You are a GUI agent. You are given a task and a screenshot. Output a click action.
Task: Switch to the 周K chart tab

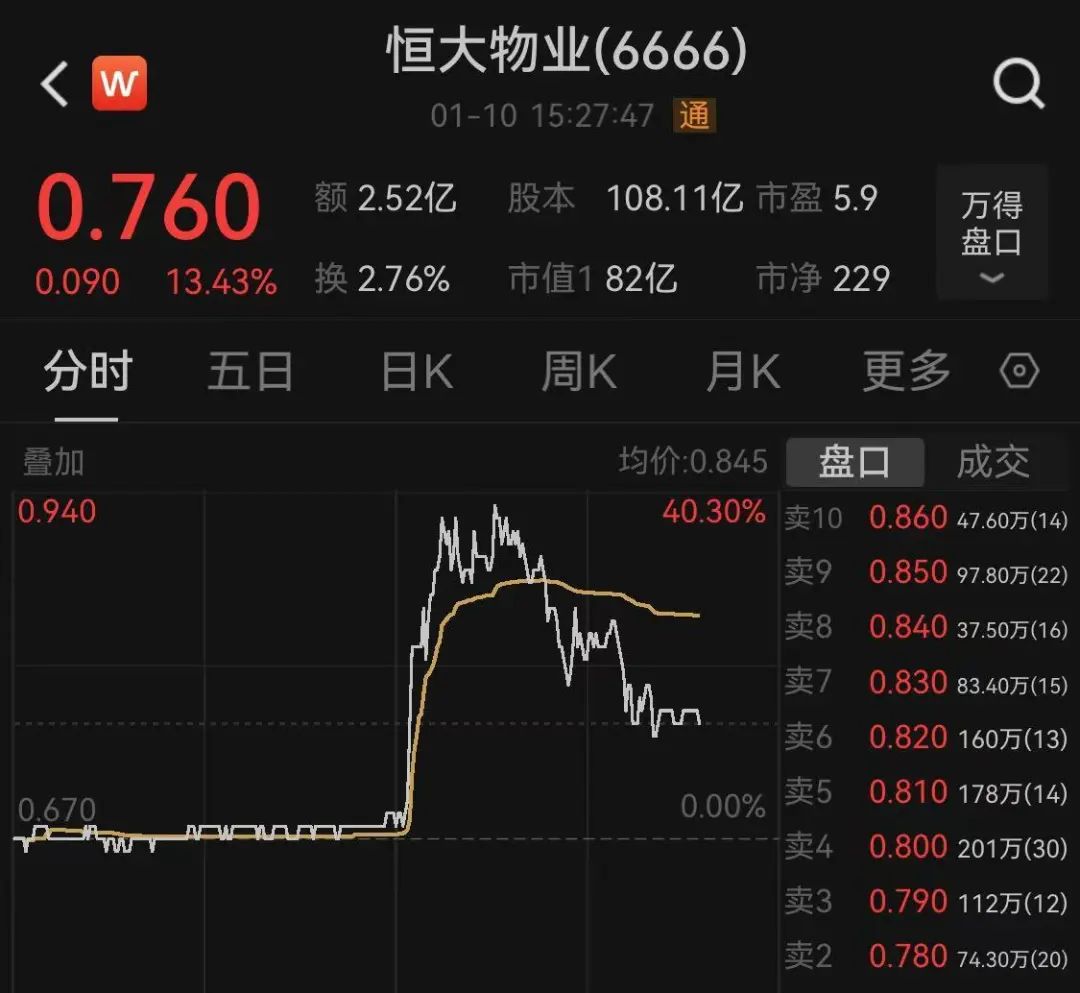[x=579, y=371]
